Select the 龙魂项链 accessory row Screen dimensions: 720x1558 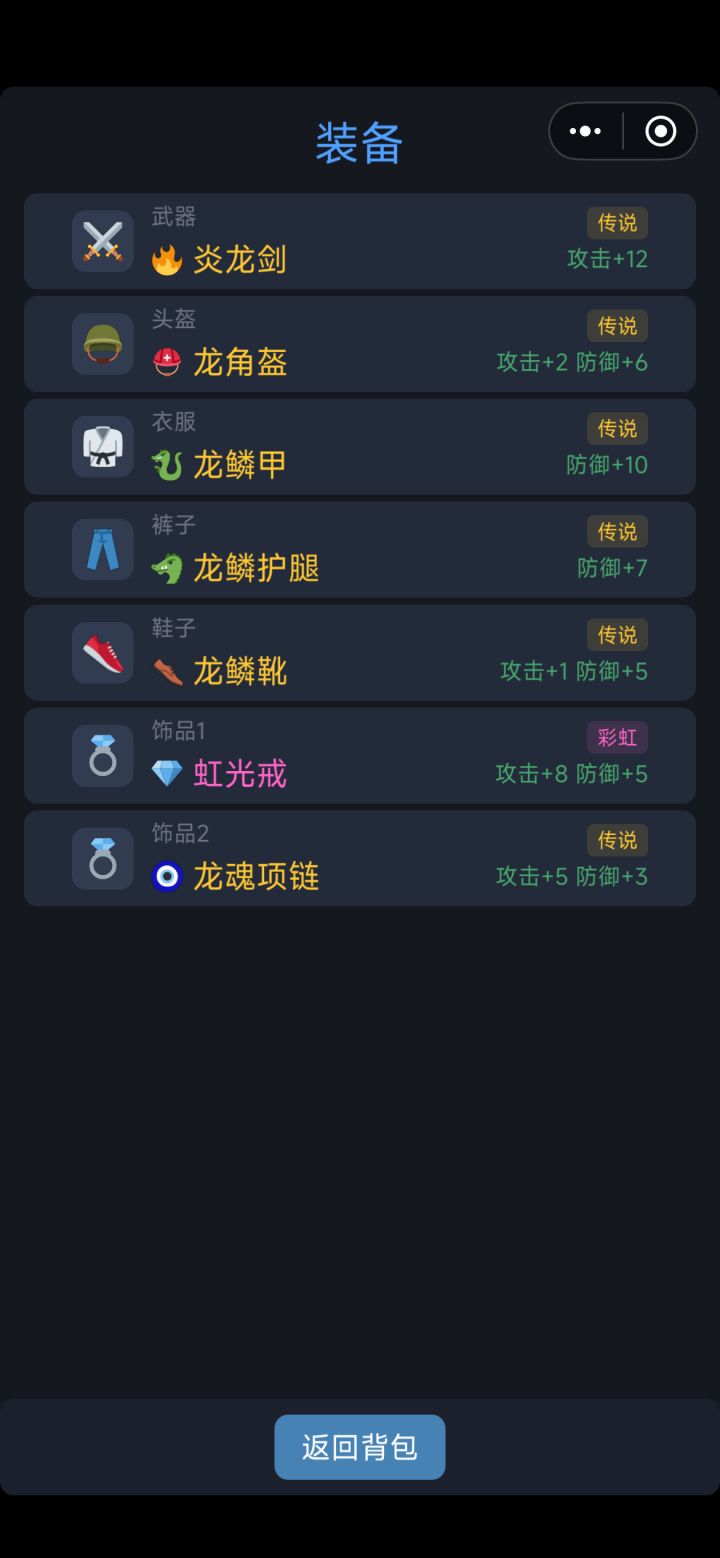[x=359, y=859]
